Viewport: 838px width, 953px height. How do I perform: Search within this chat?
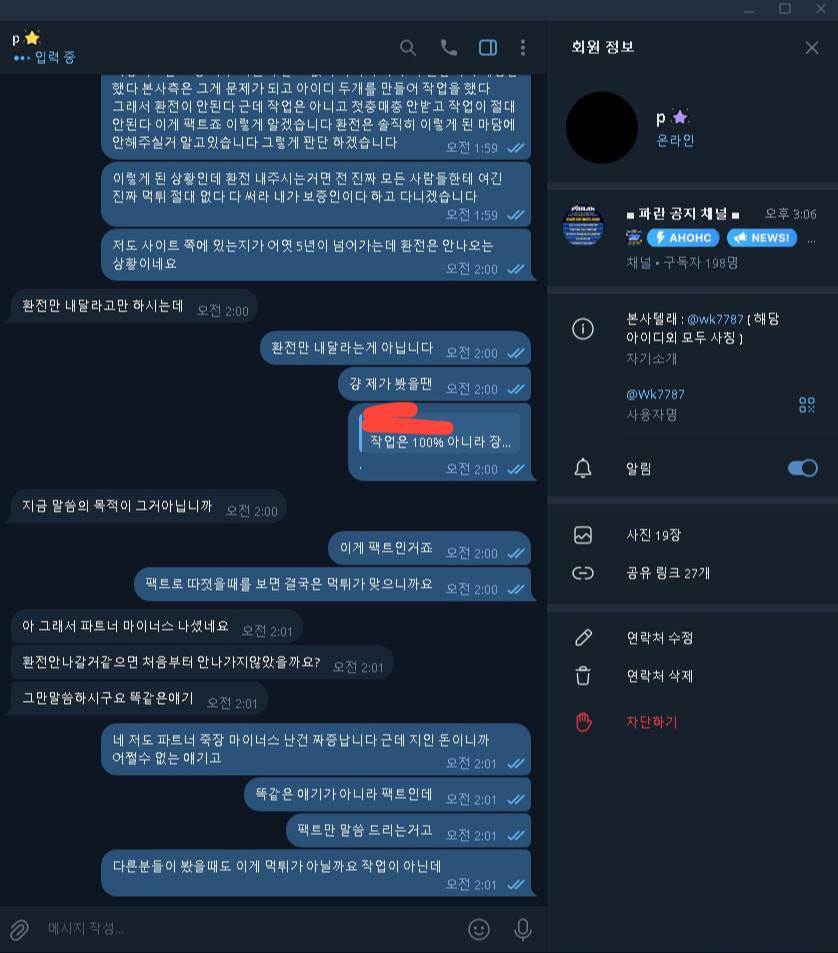(408, 47)
